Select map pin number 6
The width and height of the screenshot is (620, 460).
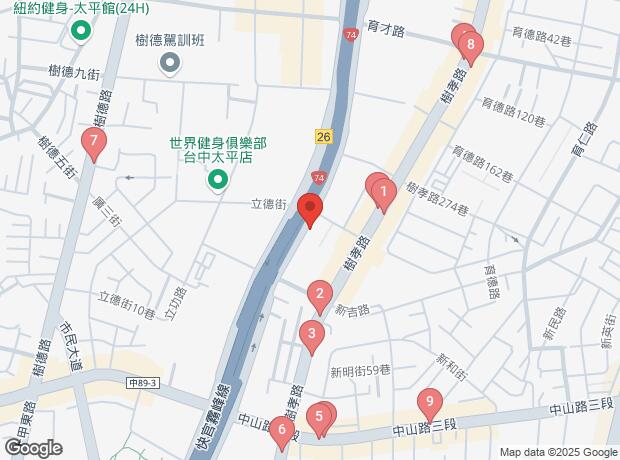pos(282,432)
